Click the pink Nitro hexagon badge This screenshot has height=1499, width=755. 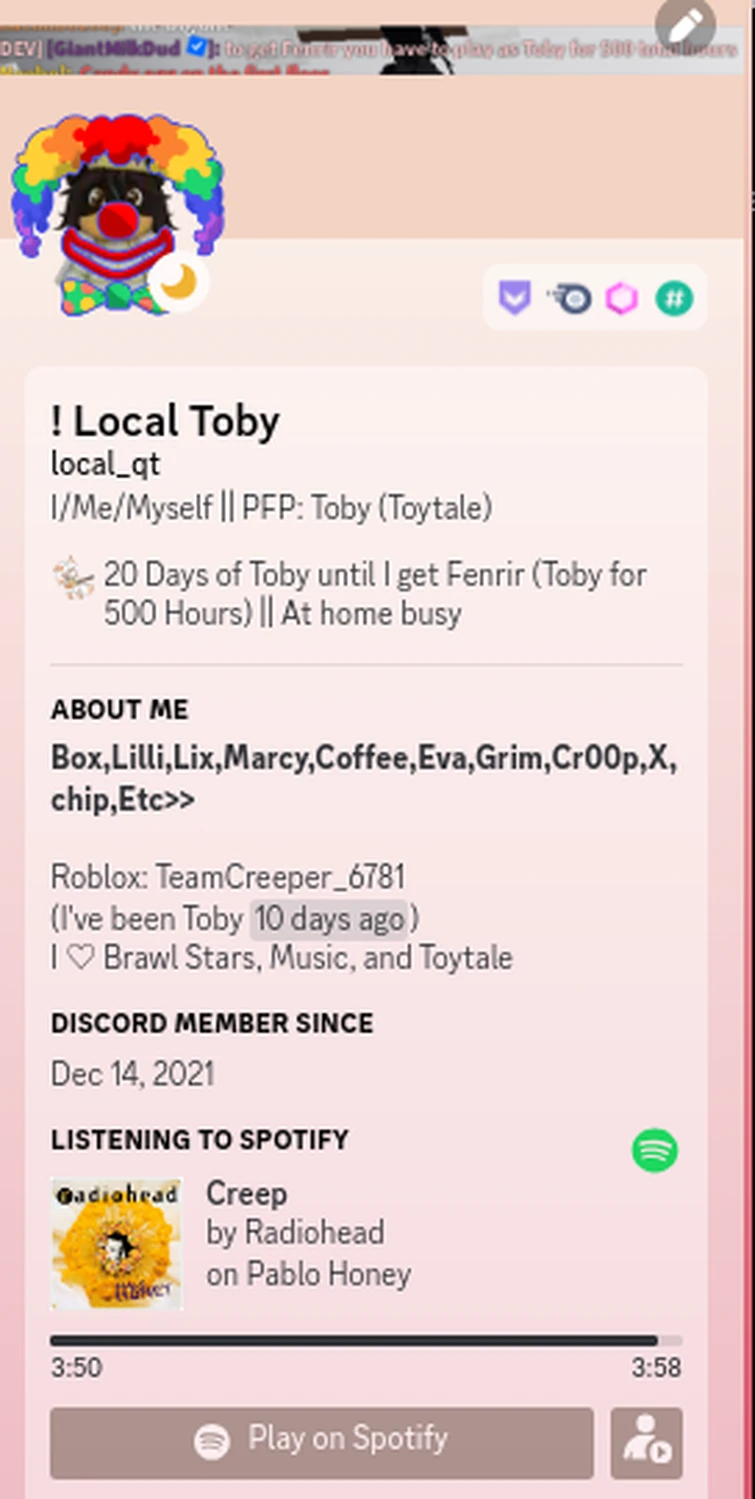click(621, 298)
